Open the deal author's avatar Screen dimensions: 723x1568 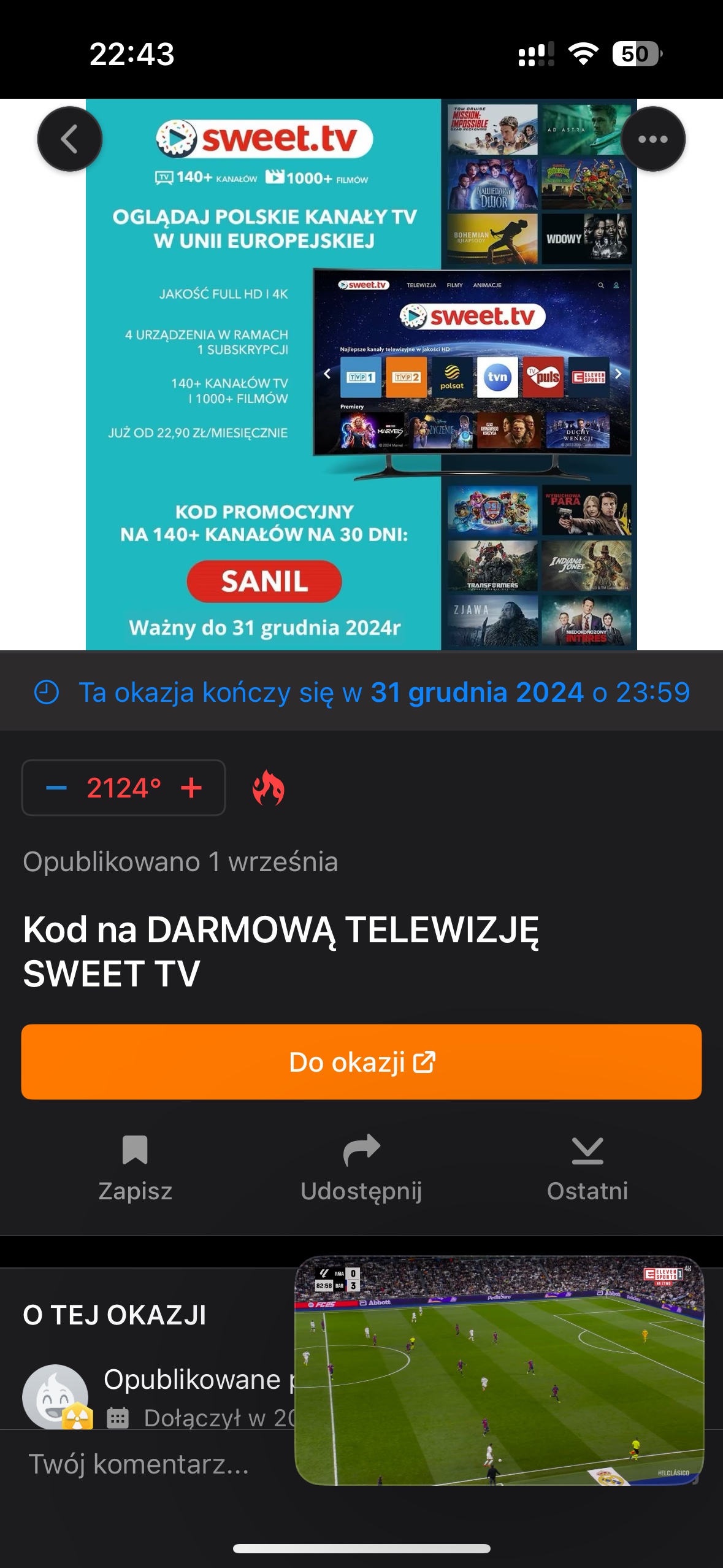point(55,1396)
